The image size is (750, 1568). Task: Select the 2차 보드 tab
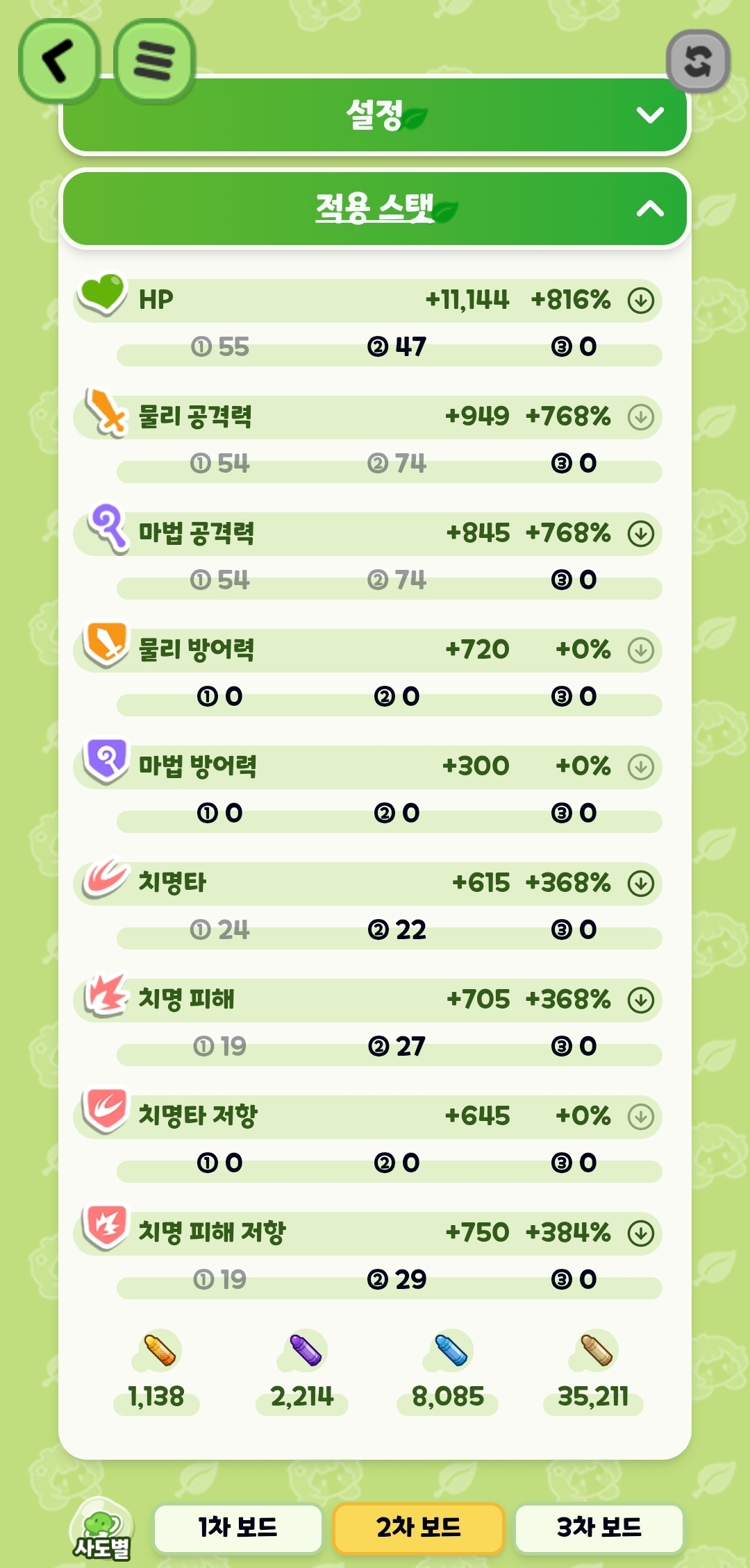tap(419, 1528)
